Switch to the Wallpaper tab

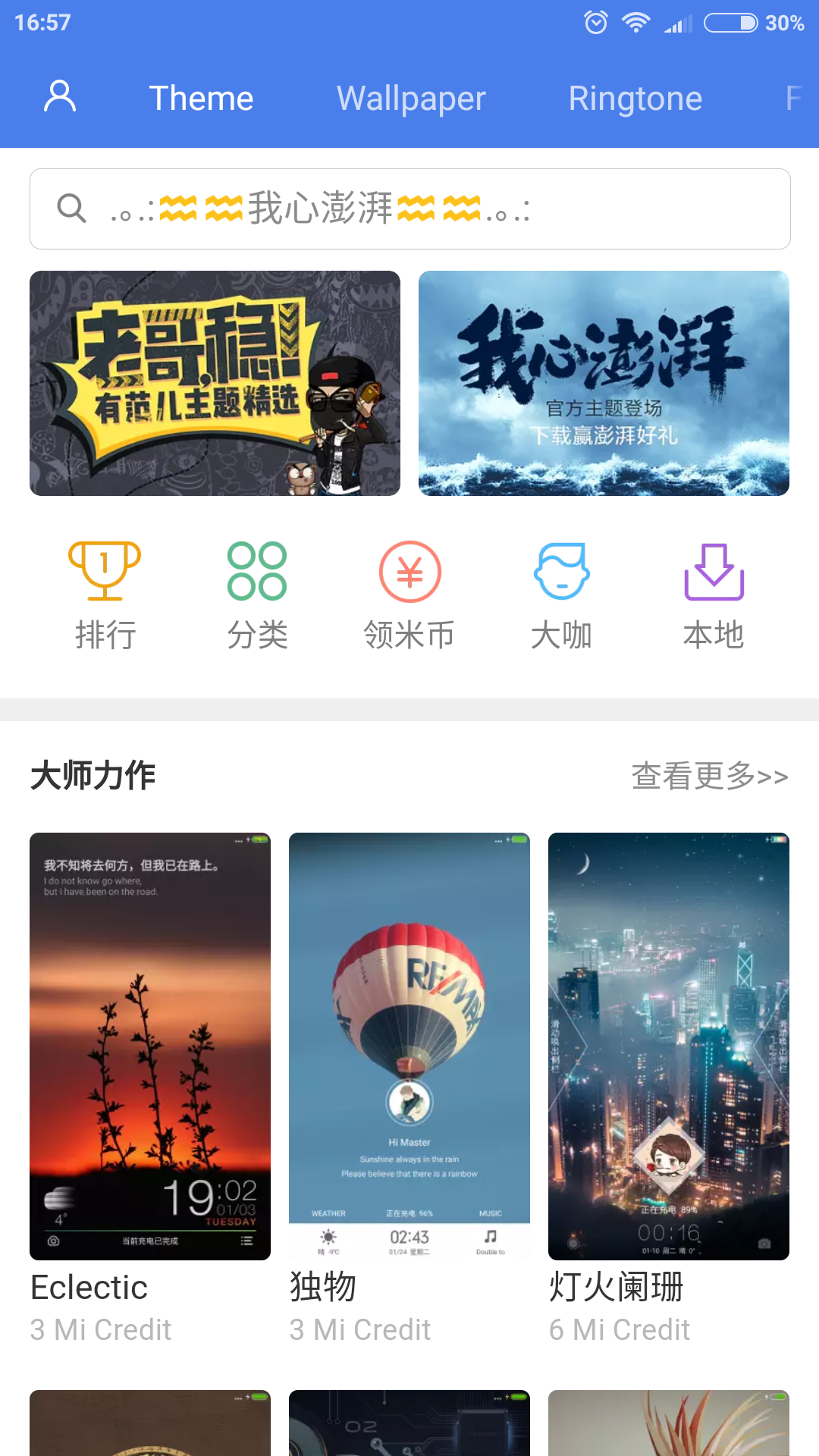click(x=411, y=99)
